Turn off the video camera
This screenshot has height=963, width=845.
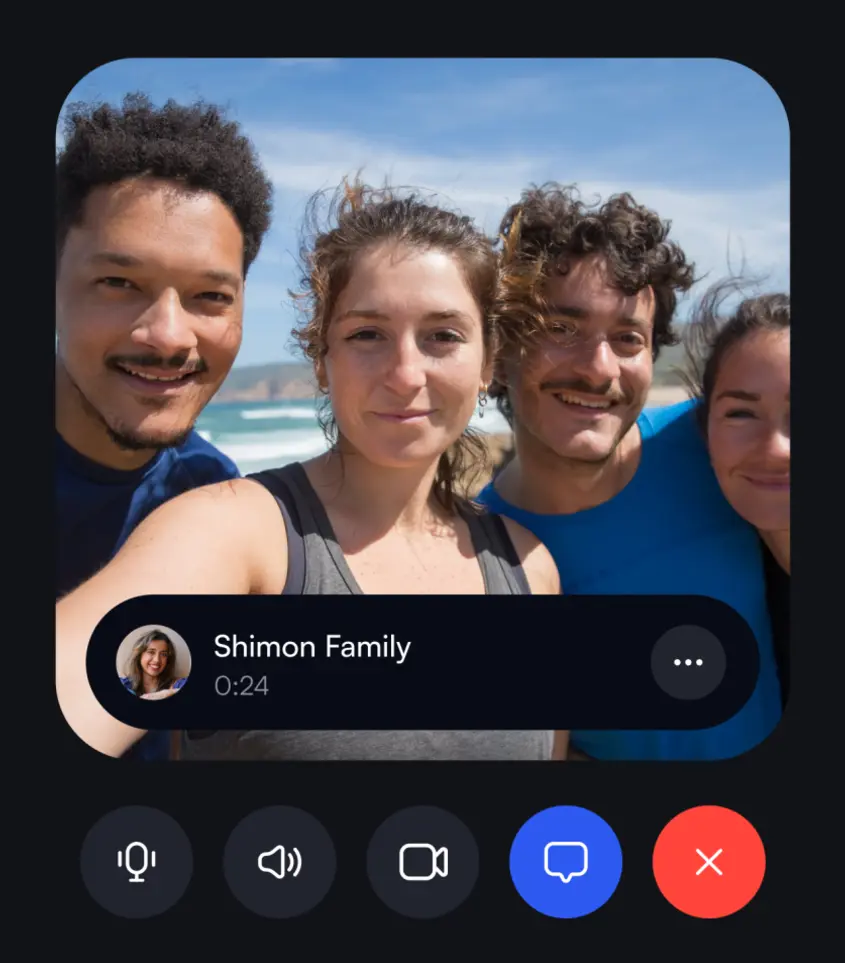423,862
